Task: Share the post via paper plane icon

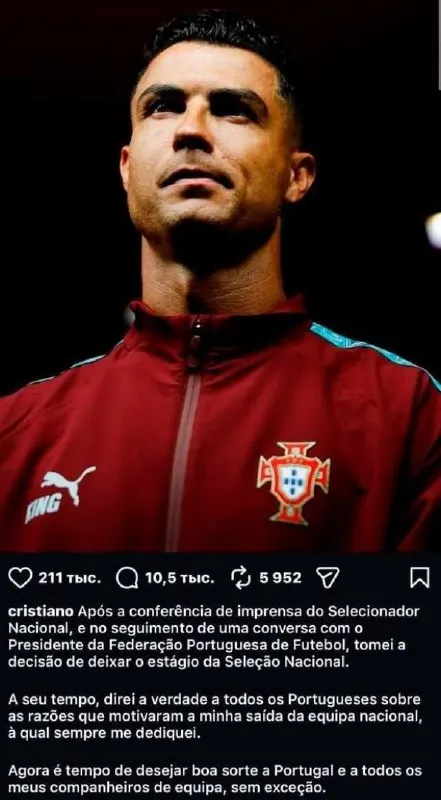Action: (x=327, y=578)
